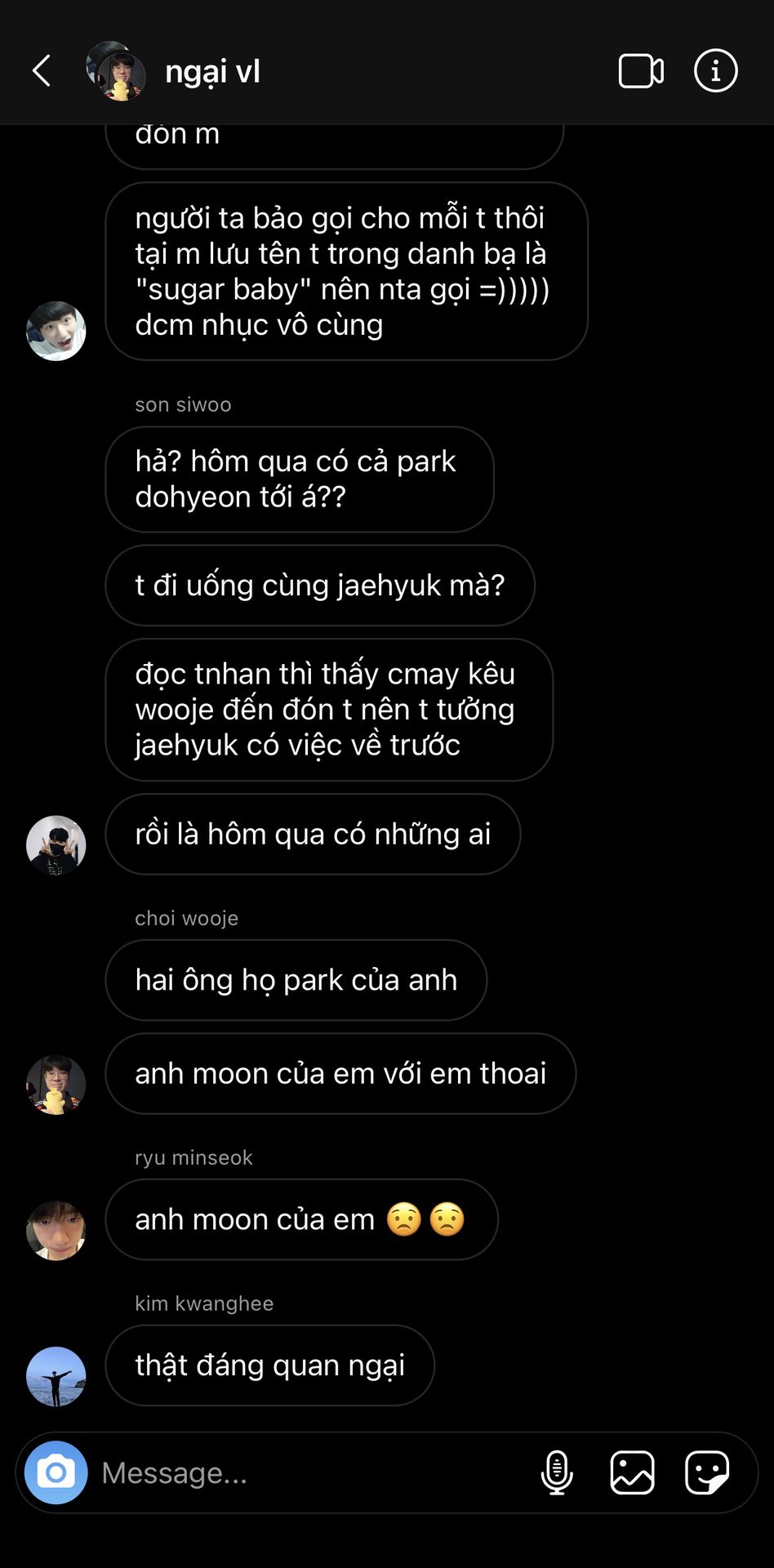View kim kwanghee's profile picture
The width and height of the screenshot is (774, 1568).
(x=56, y=1377)
